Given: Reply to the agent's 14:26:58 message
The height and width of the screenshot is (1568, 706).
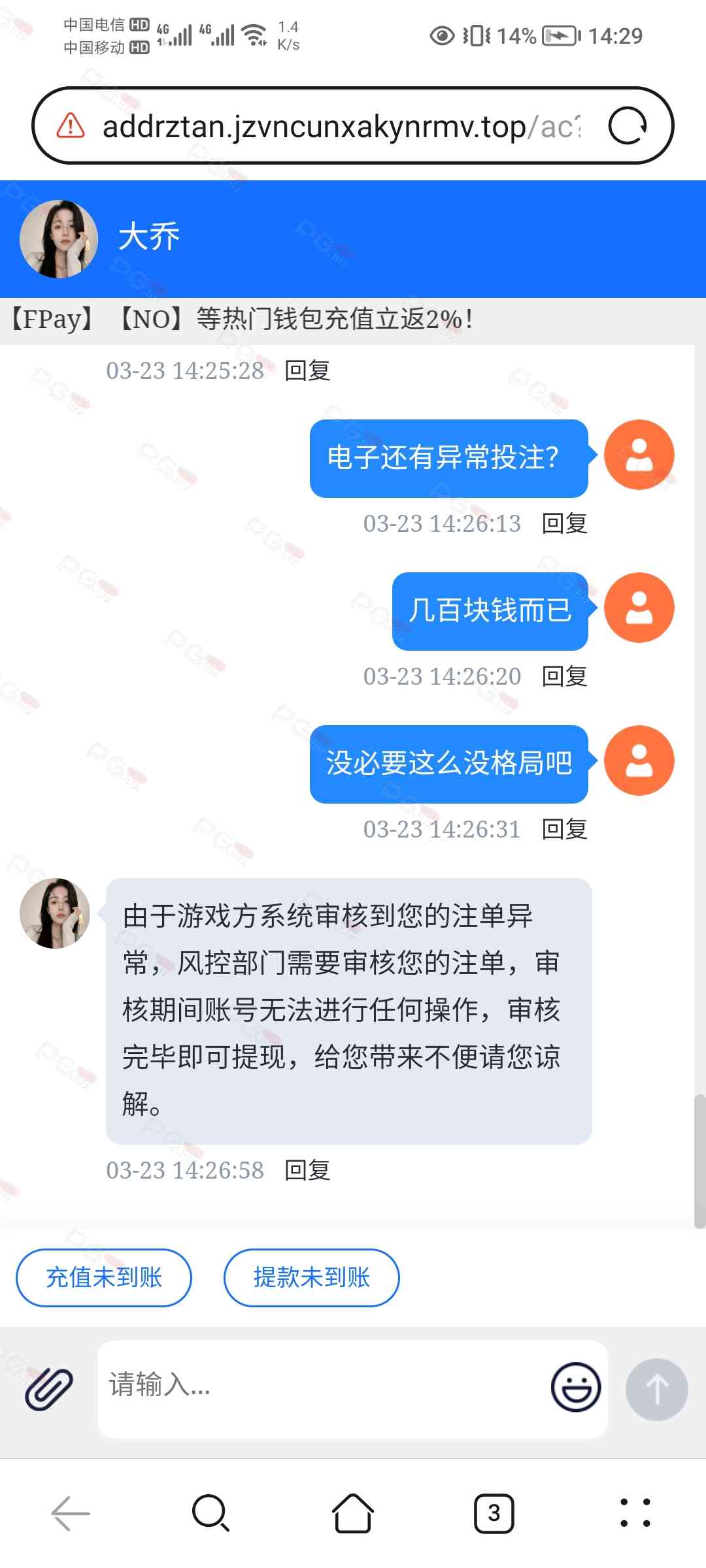Looking at the screenshot, I should pos(308,1170).
